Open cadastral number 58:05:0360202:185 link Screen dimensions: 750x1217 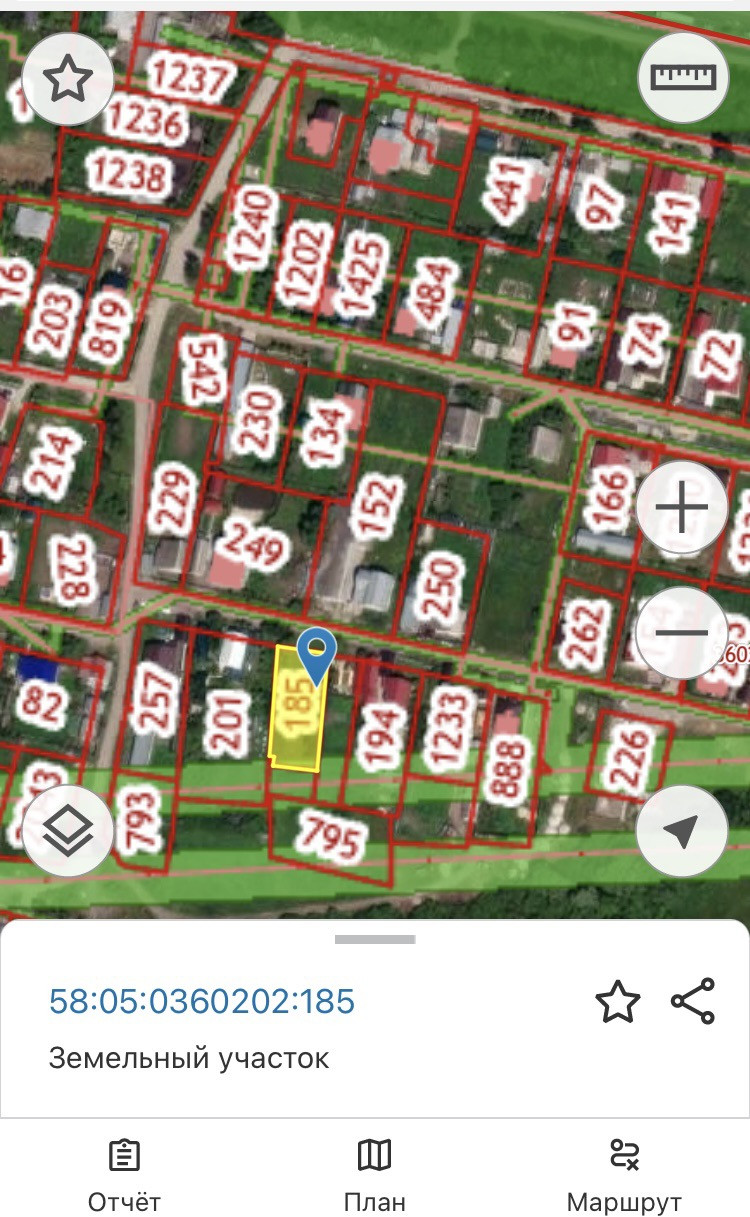click(x=202, y=1001)
